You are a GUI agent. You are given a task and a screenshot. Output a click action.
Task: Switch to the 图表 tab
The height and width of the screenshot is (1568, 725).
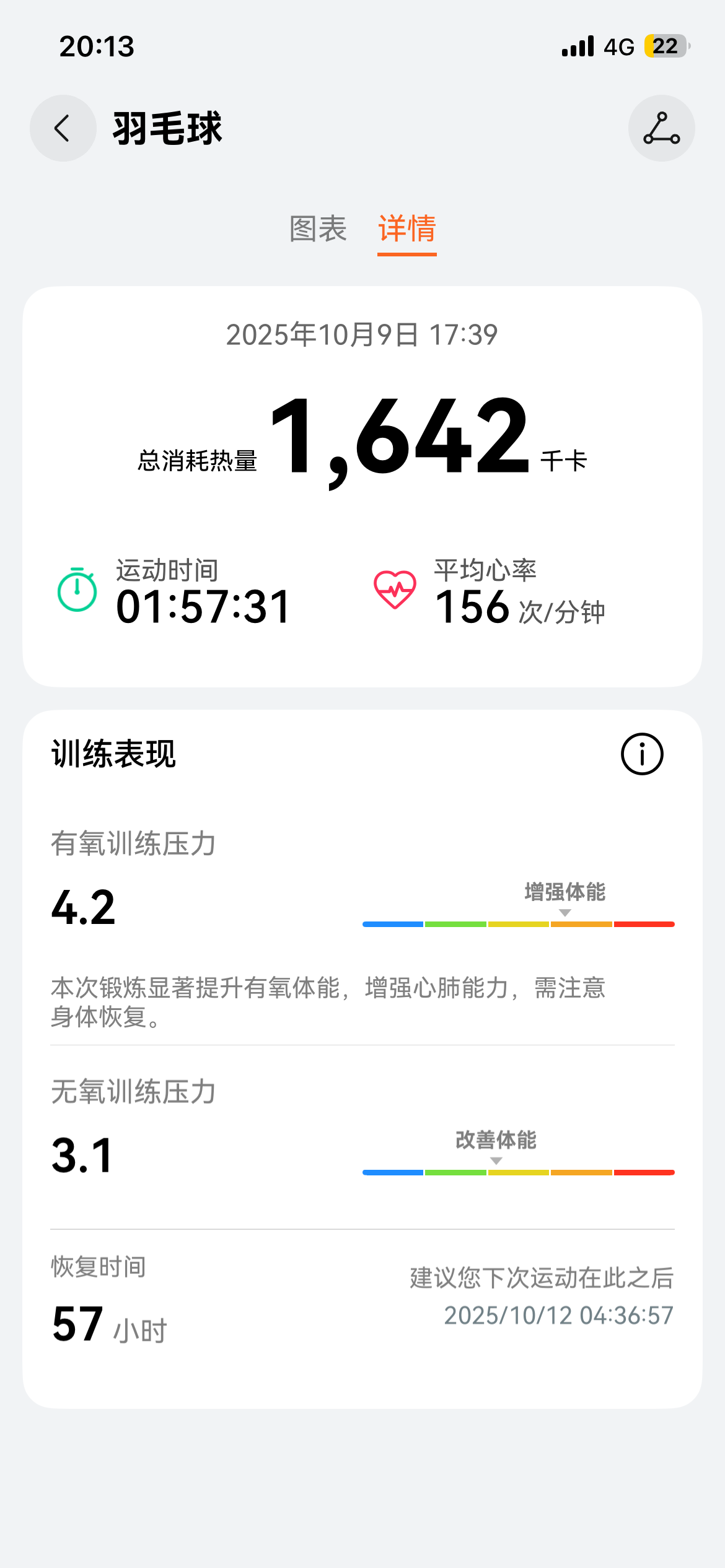pos(318,229)
